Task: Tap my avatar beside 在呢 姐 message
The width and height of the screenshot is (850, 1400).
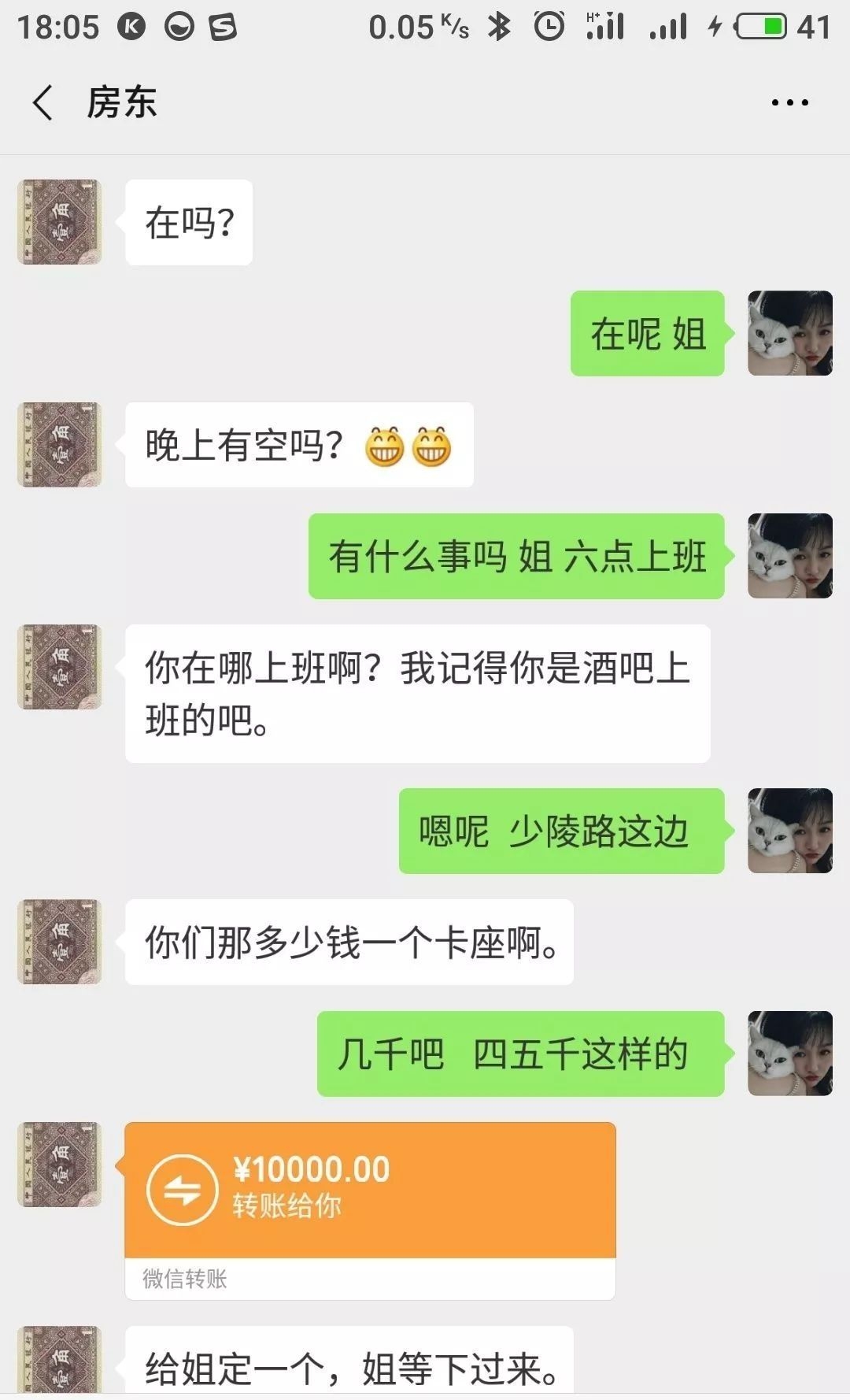Action: 789,333
